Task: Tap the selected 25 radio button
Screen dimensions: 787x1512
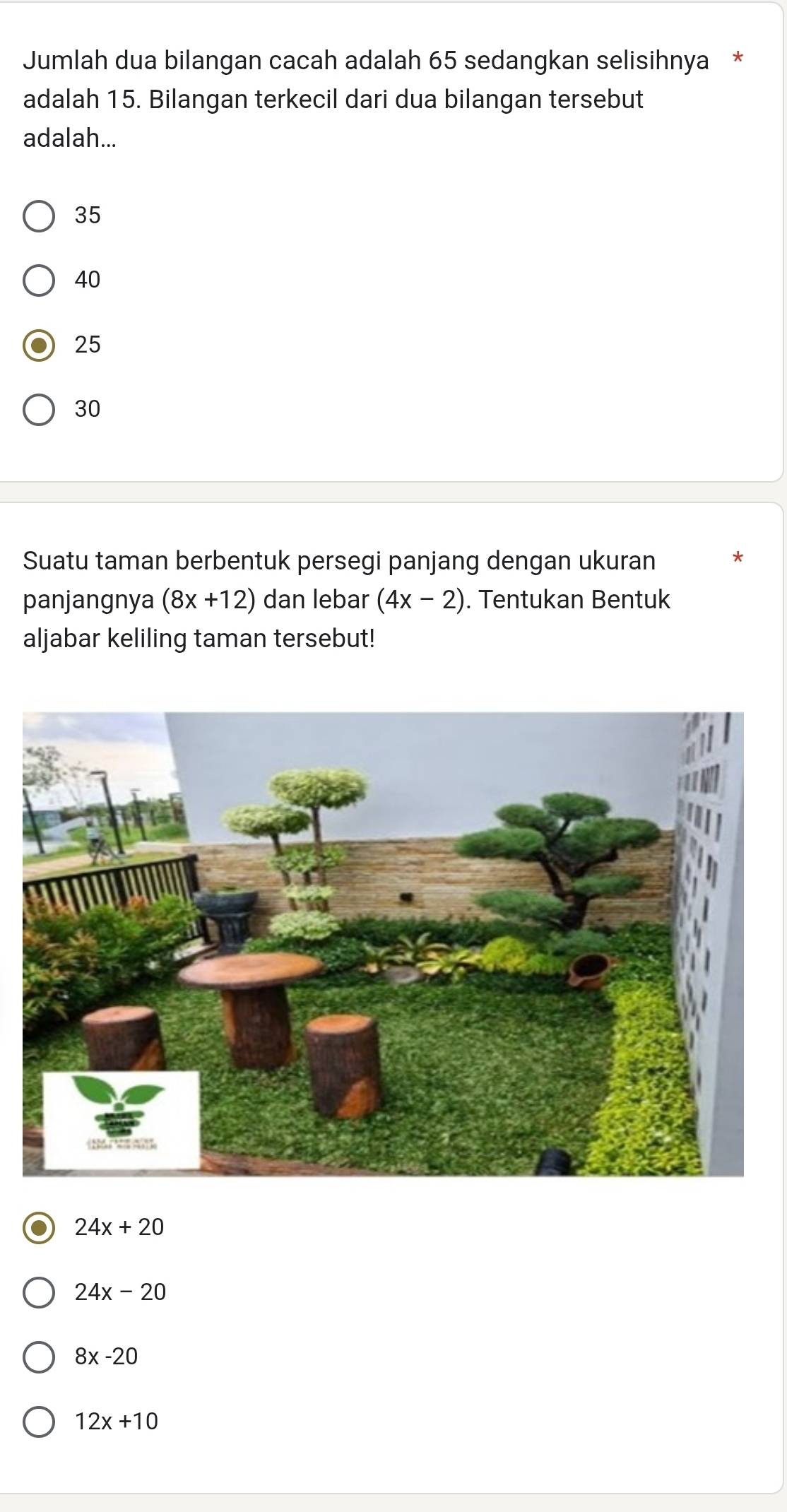Action: tap(39, 345)
